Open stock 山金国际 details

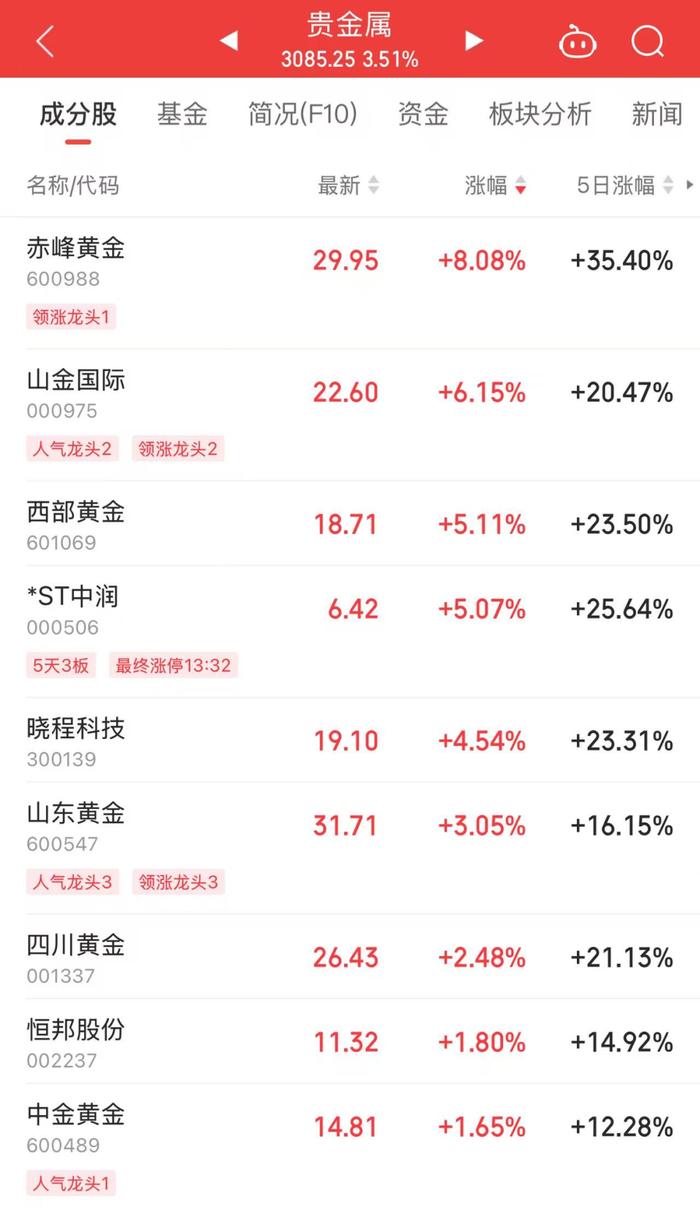[x=76, y=379]
